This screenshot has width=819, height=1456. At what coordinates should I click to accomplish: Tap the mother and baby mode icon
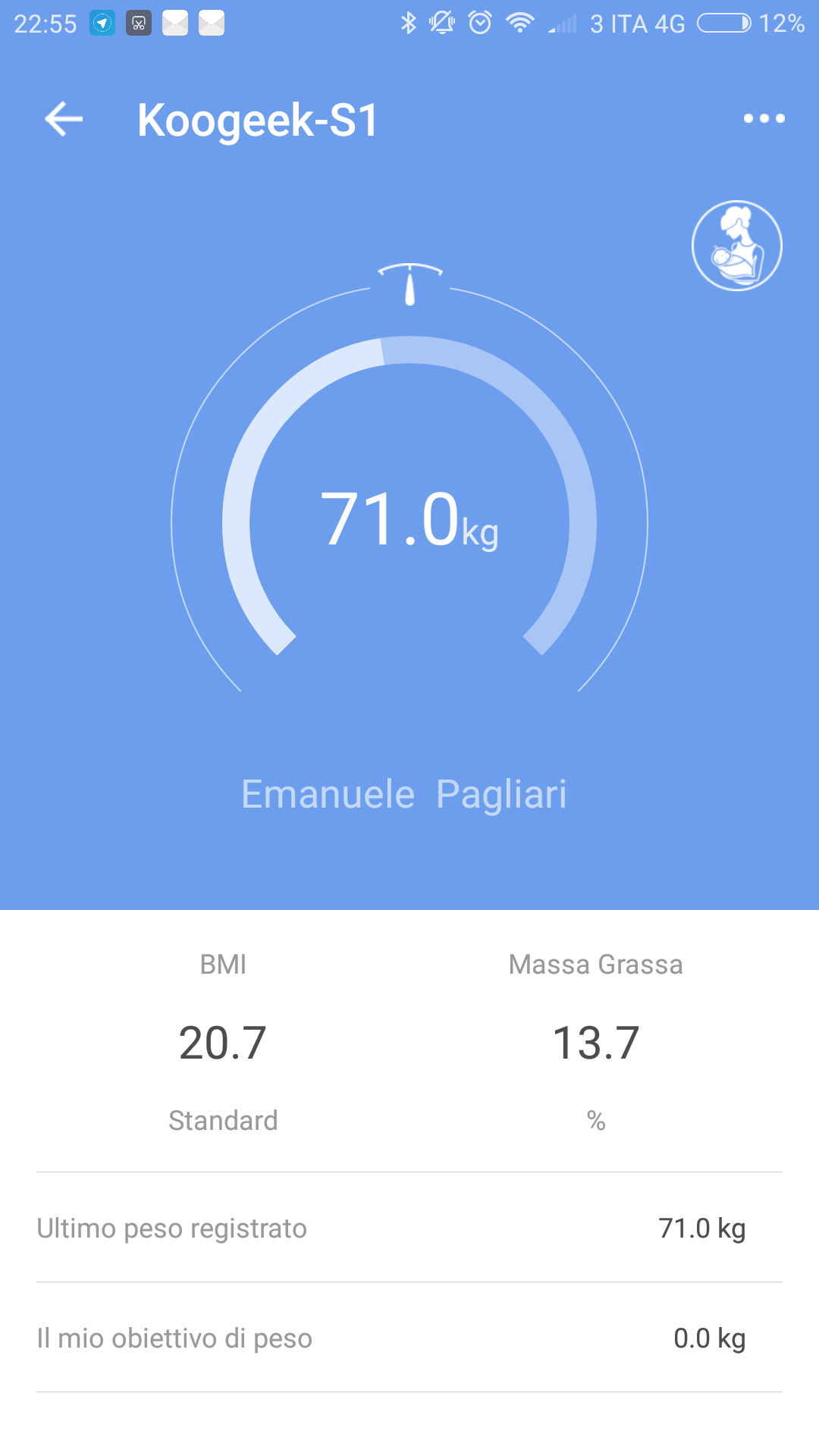(x=736, y=246)
